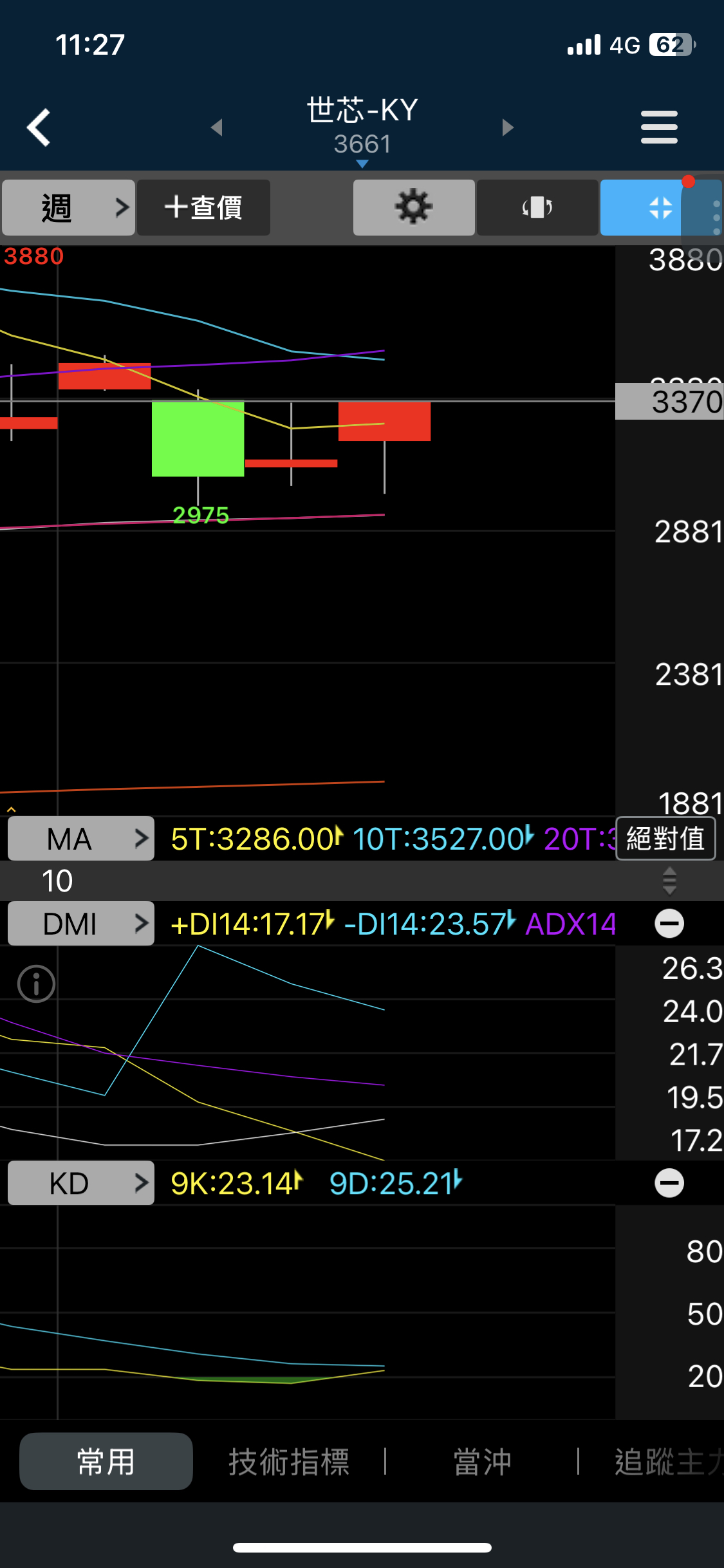The height and width of the screenshot is (1568, 724).
Task: Switch to the 當沖 tab
Action: pos(482,1461)
